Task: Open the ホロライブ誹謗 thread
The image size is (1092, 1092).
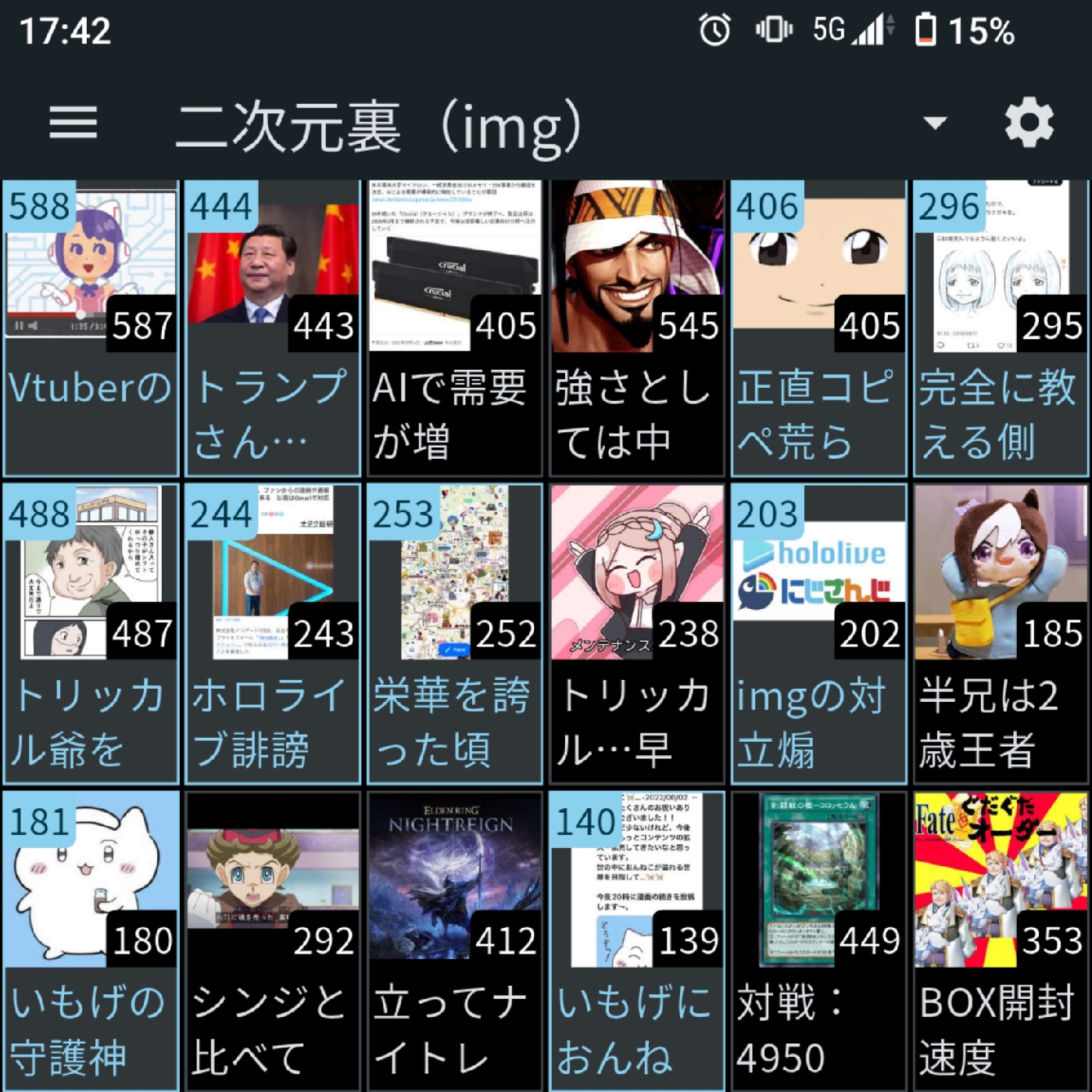Action: [273, 633]
